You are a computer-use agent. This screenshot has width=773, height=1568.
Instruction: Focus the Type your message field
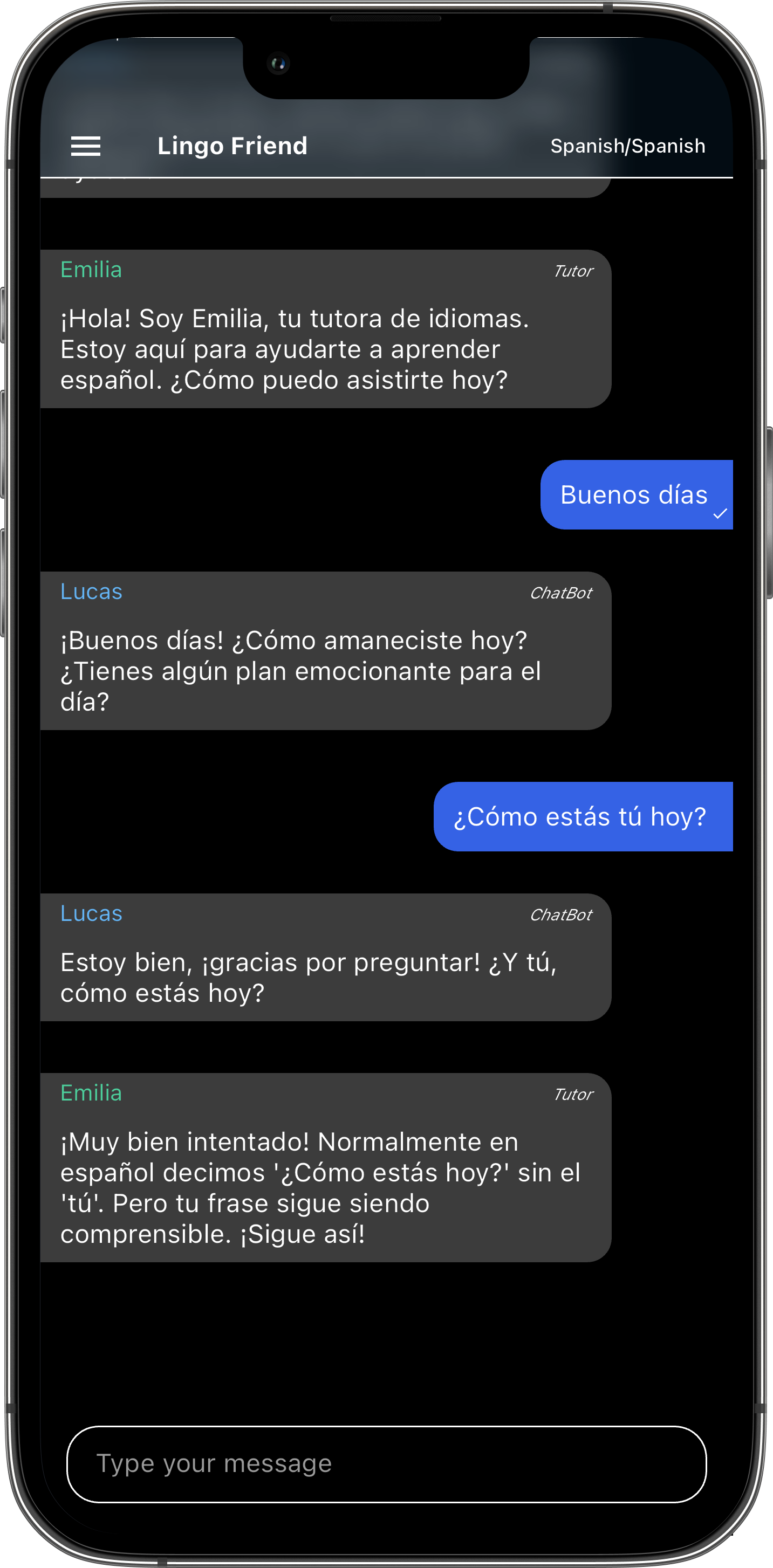(386, 1464)
